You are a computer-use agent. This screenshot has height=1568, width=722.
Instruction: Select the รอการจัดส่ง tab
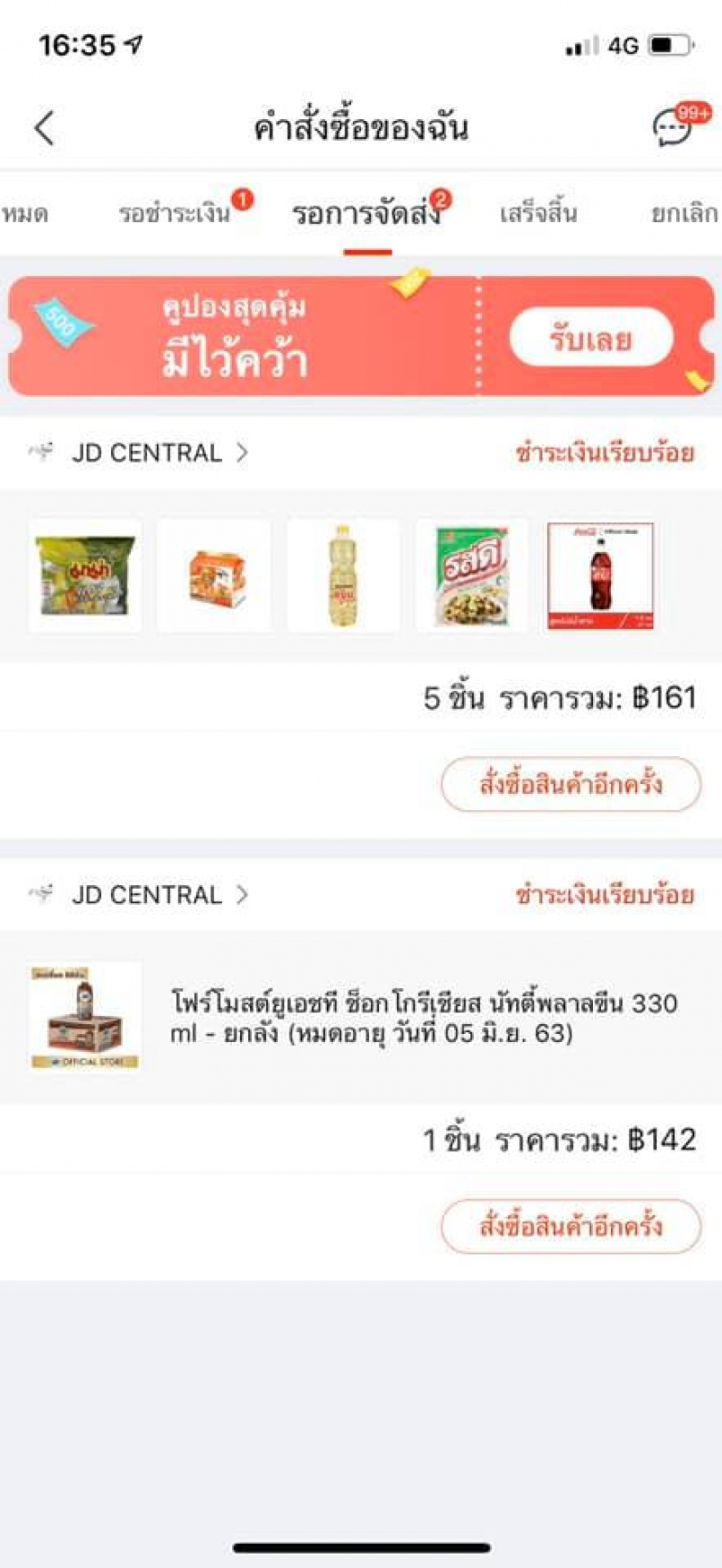[x=366, y=214]
